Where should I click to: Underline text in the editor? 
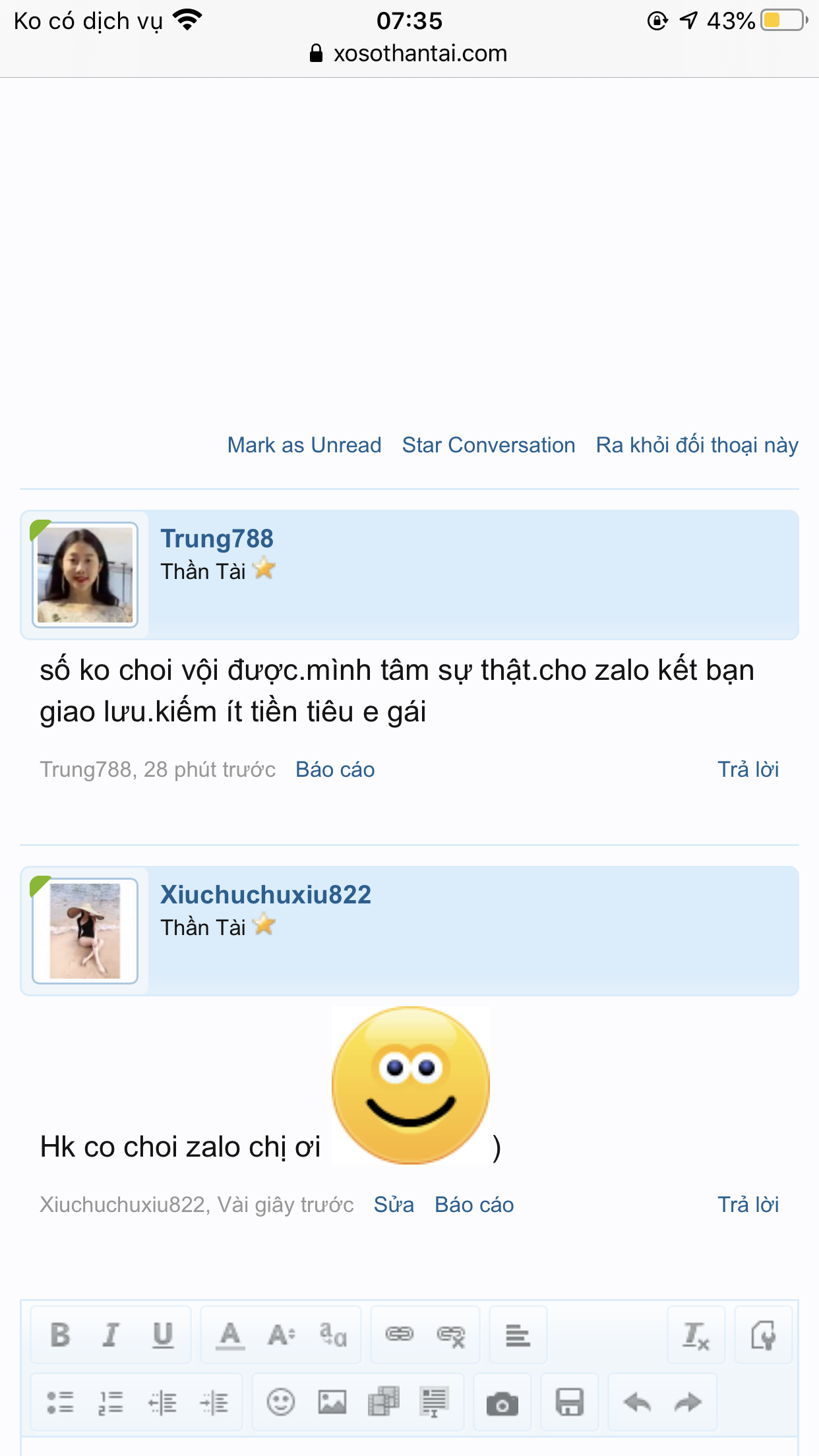[x=163, y=1335]
